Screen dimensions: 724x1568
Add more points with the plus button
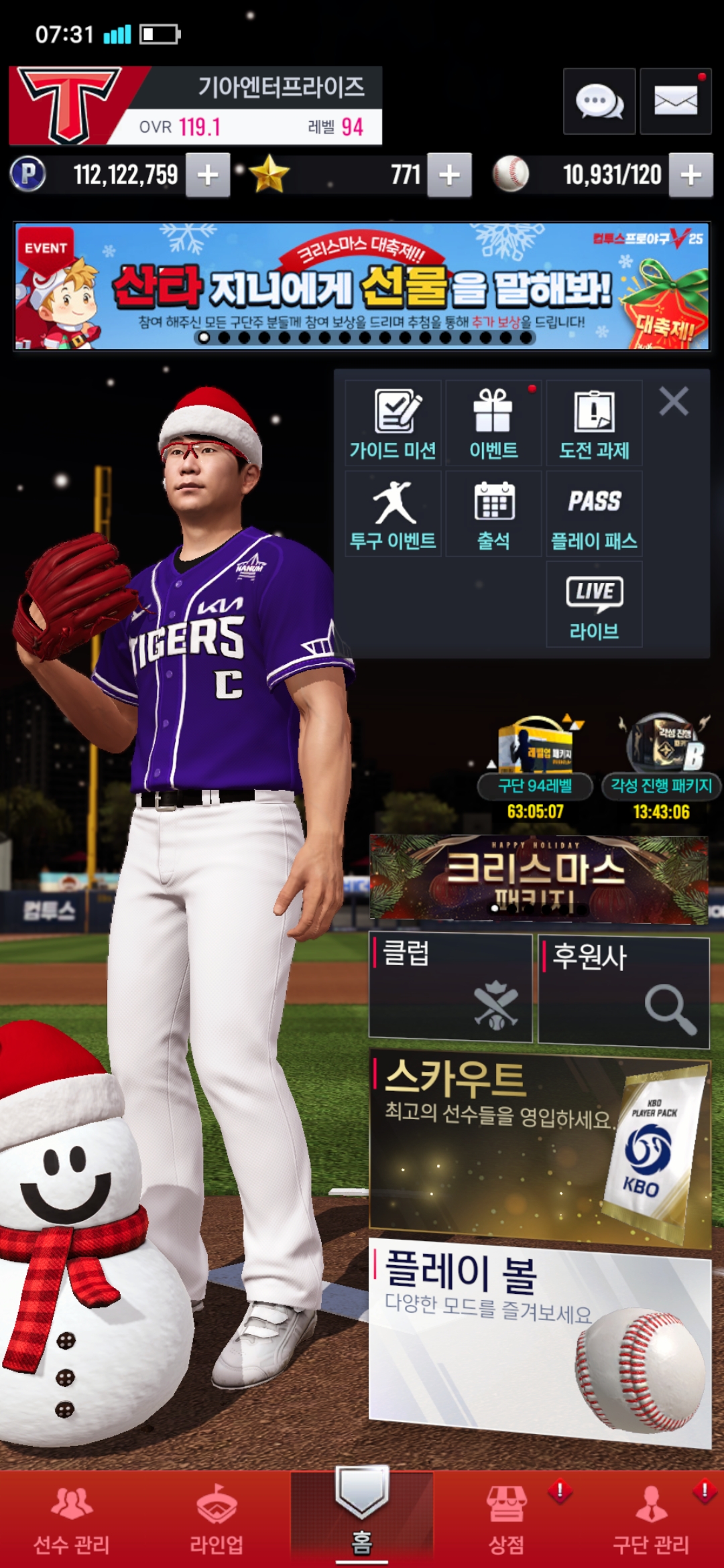208,175
